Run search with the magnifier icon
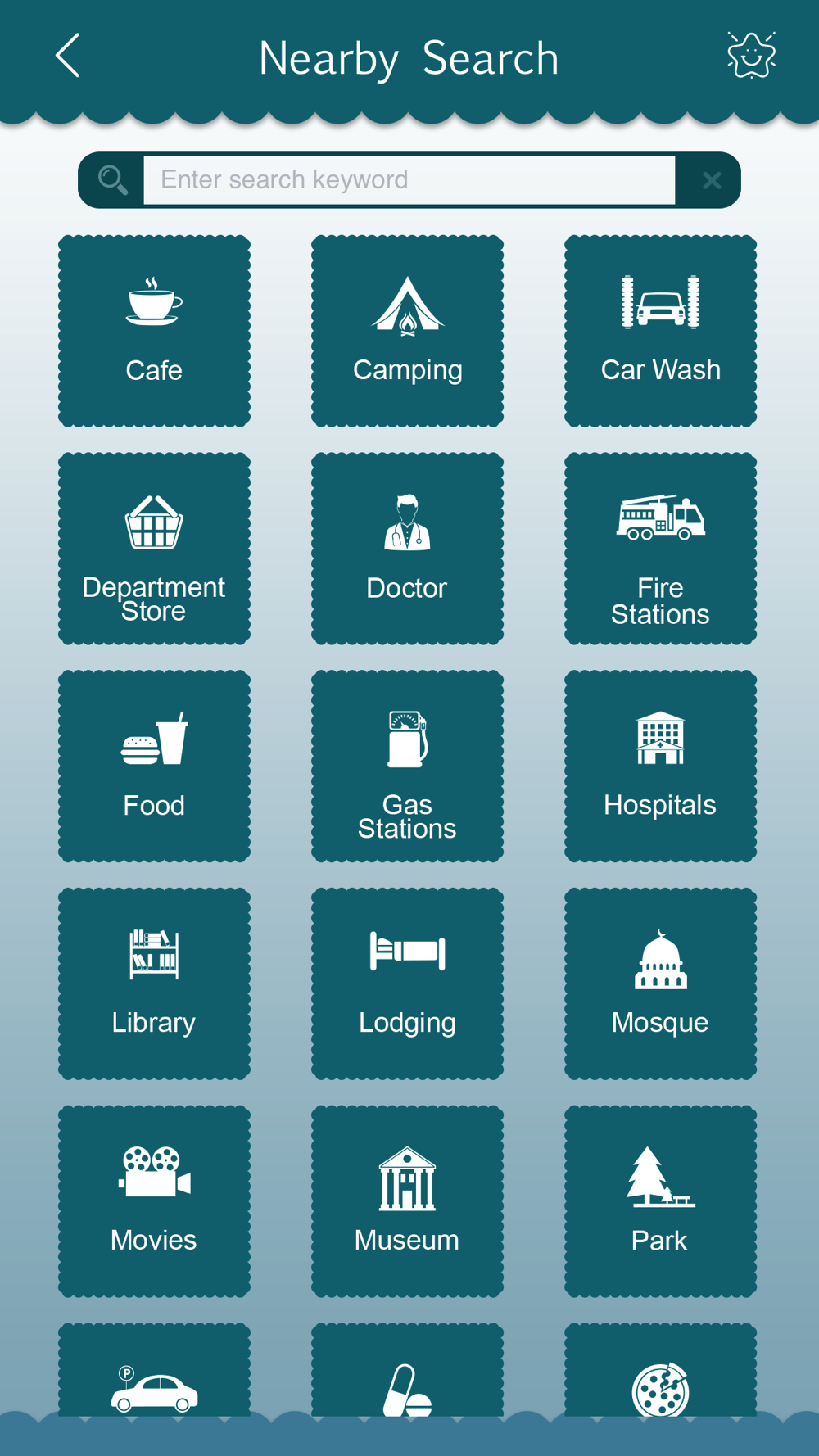Viewport: 819px width, 1456px height. 112,179
